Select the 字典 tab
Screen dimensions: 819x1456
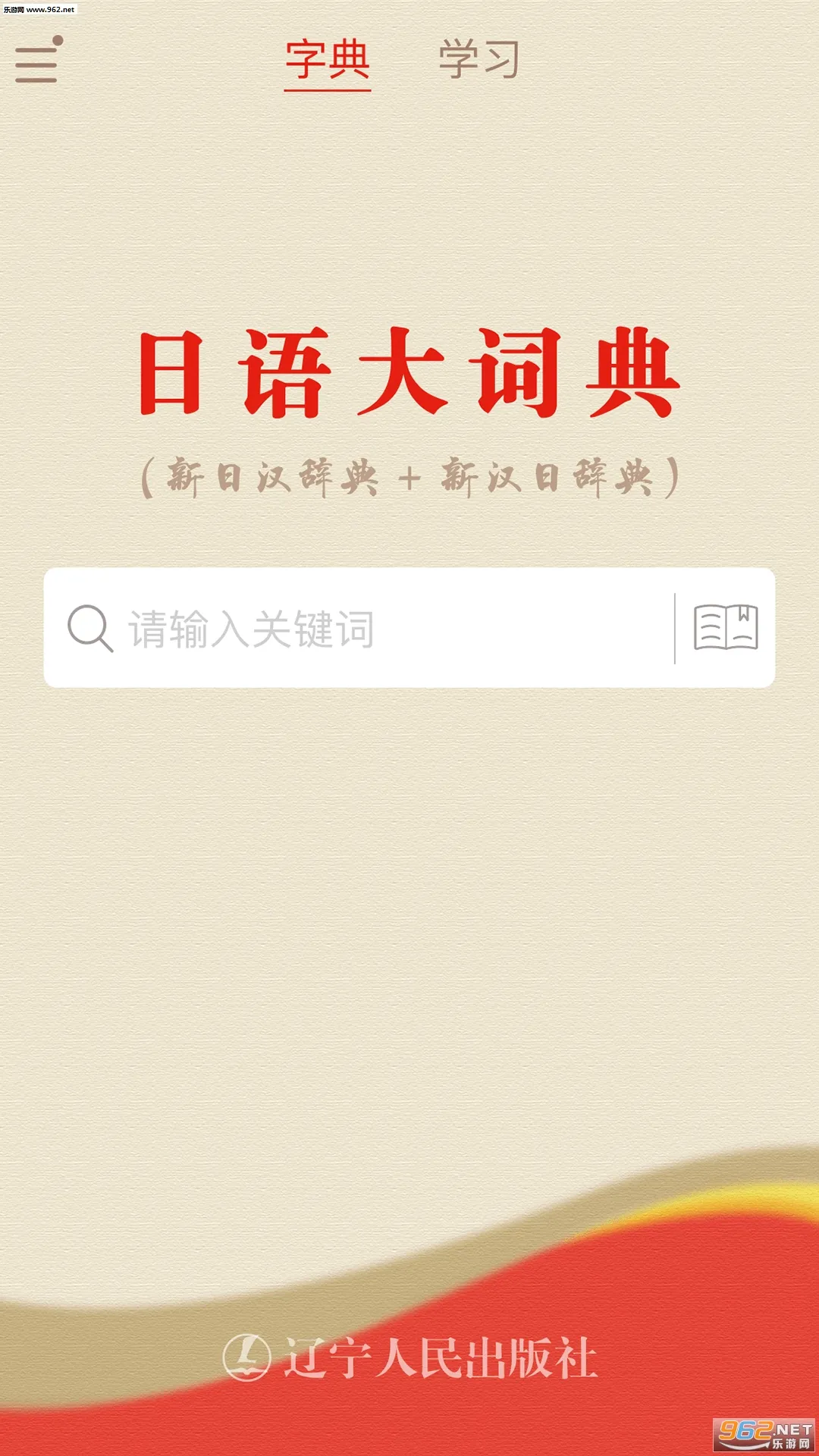point(328,61)
